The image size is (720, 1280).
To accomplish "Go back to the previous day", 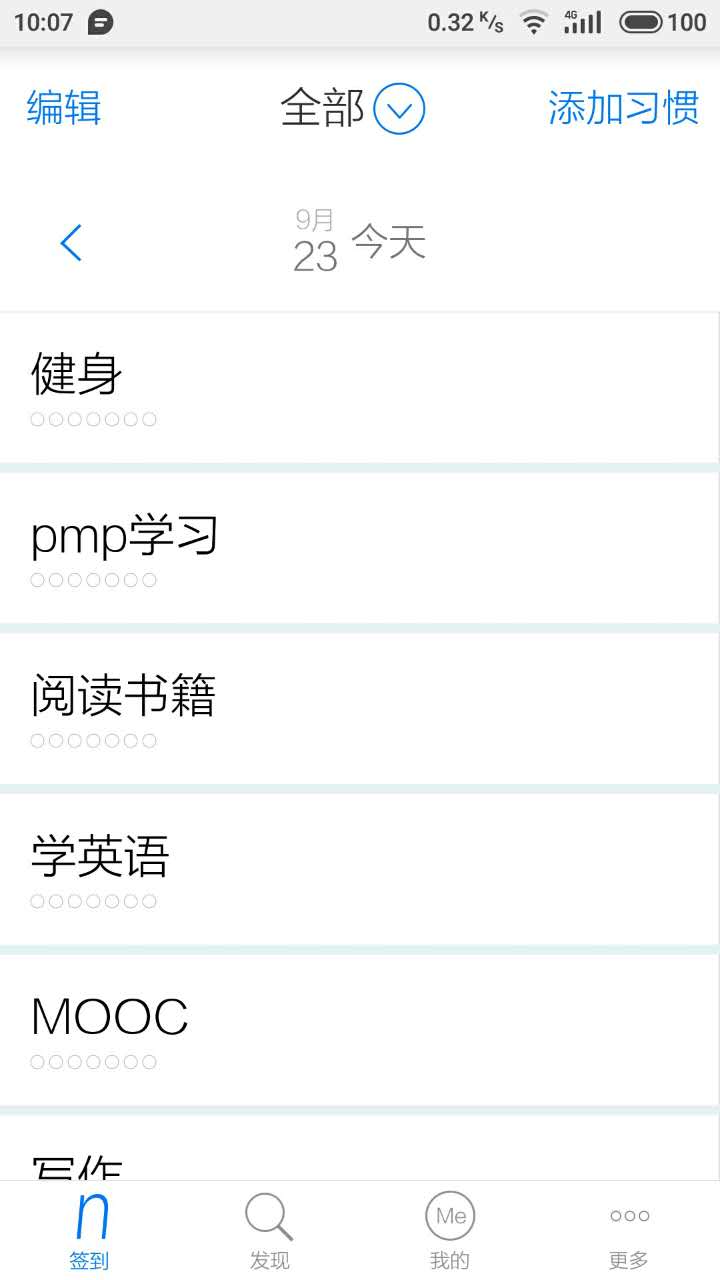I will coord(71,243).
